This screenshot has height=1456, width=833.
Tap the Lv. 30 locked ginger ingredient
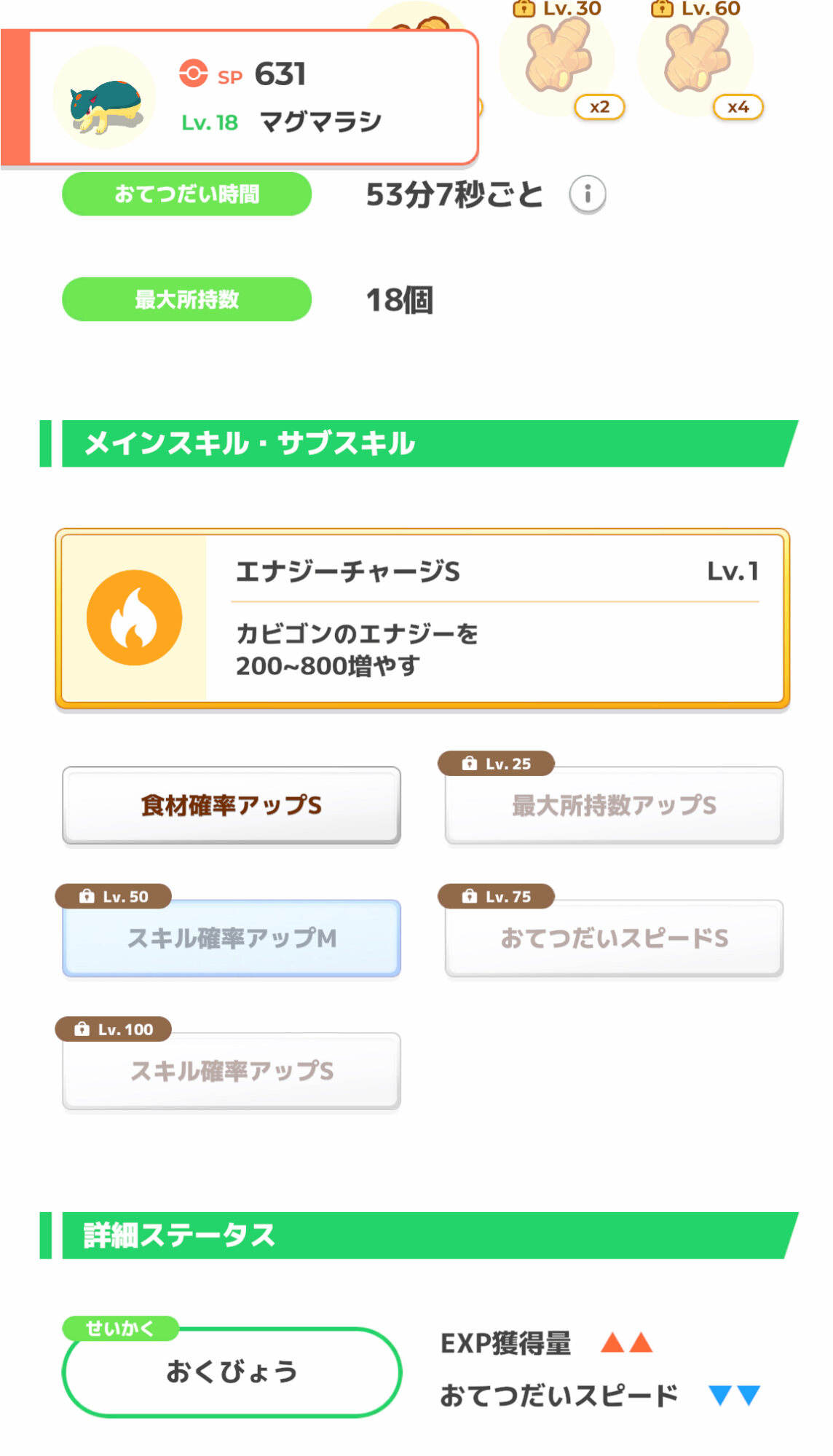click(x=558, y=58)
